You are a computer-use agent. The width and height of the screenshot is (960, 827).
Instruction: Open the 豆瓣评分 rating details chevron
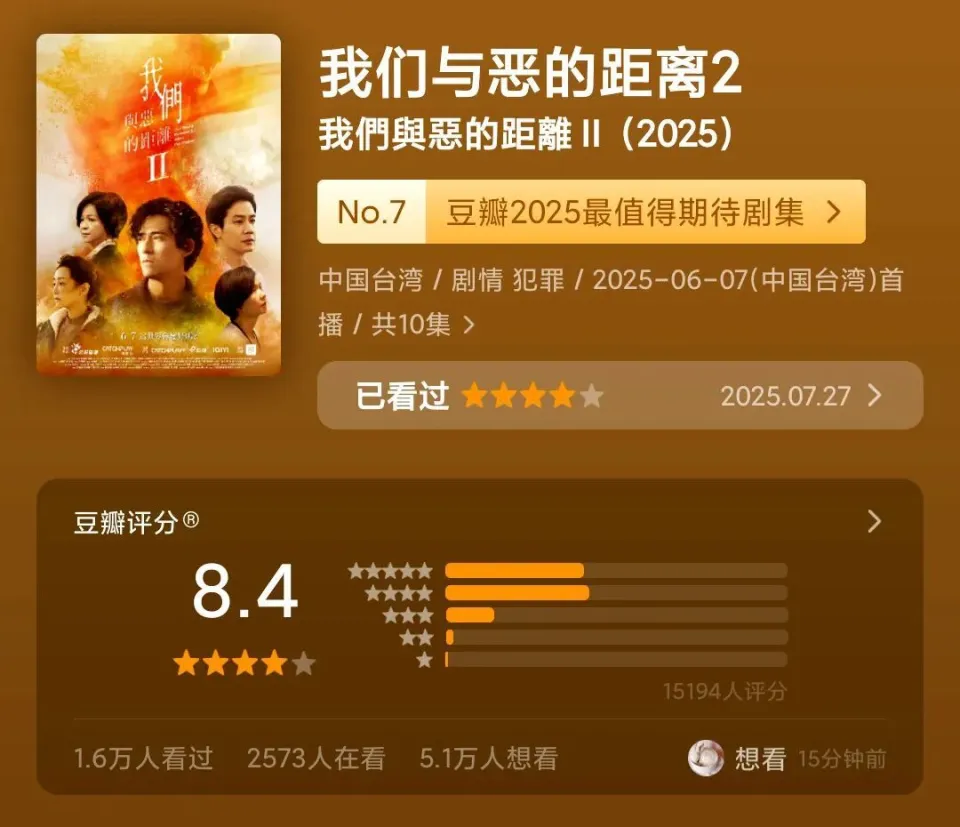874,521
